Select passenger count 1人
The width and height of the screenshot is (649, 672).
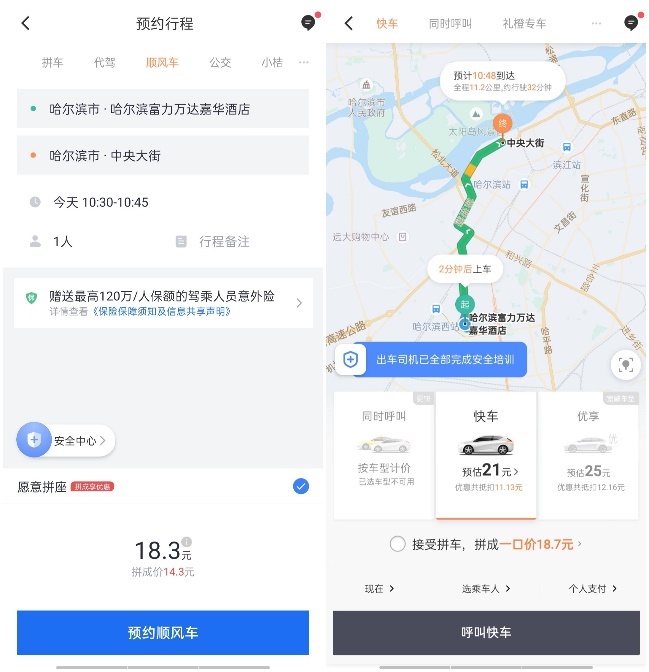[x=62, y=241]
